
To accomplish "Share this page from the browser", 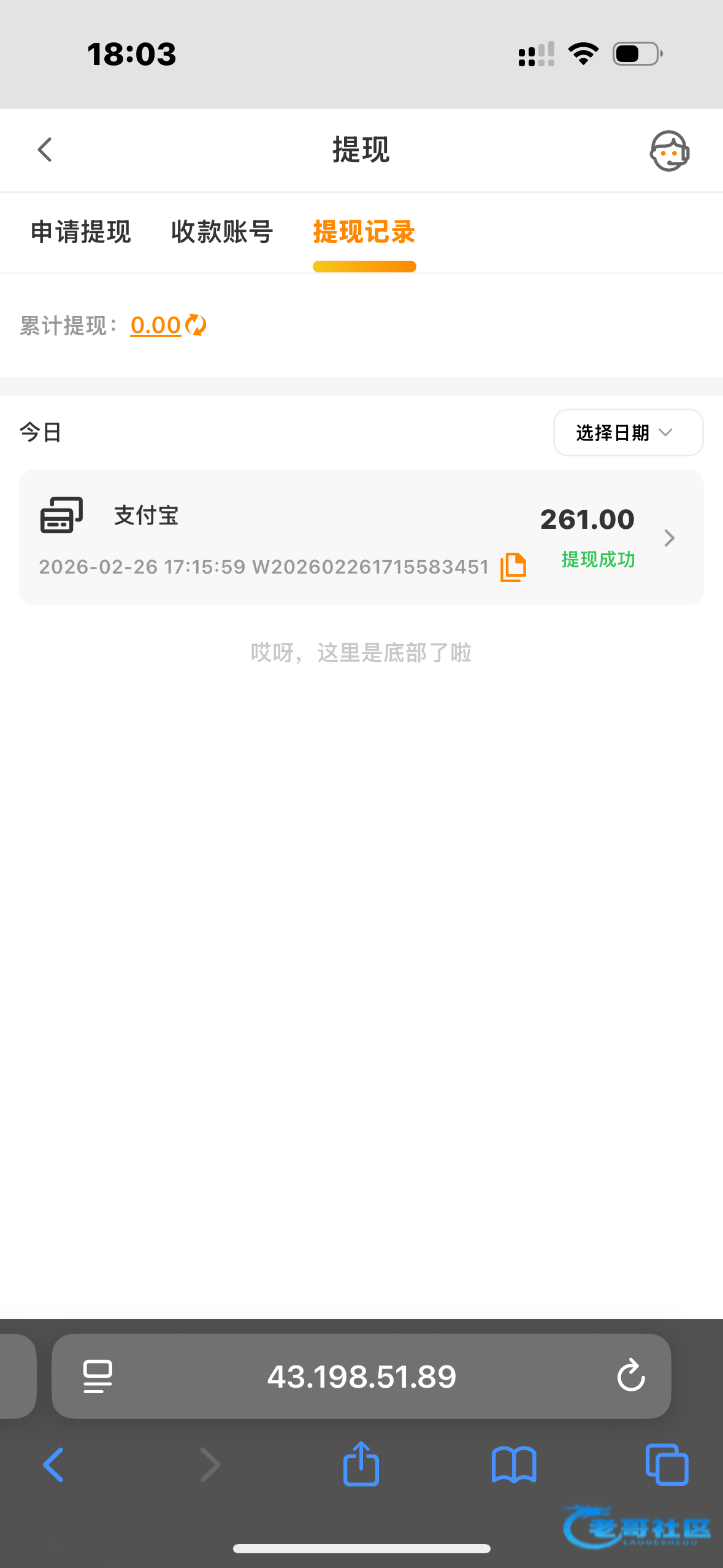I will 361,1465.
